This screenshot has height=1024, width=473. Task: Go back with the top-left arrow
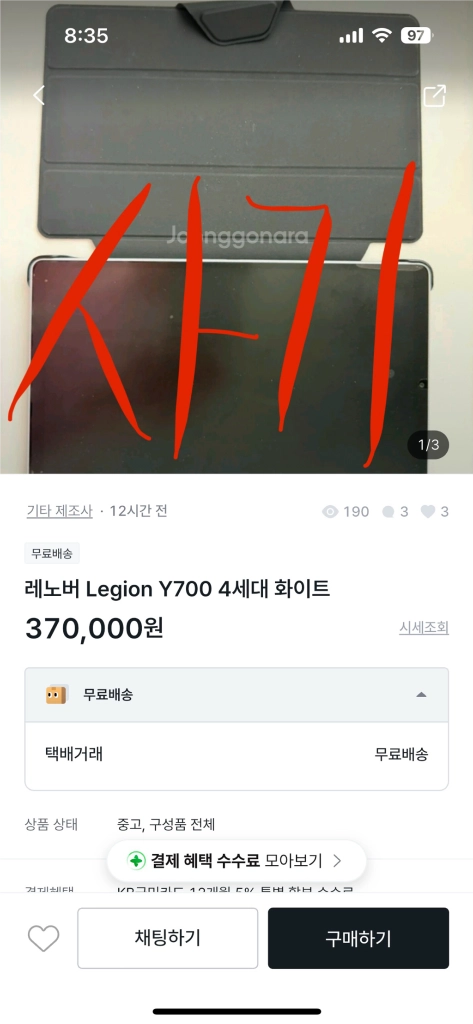pyautogui.click(x=39, y=95)
